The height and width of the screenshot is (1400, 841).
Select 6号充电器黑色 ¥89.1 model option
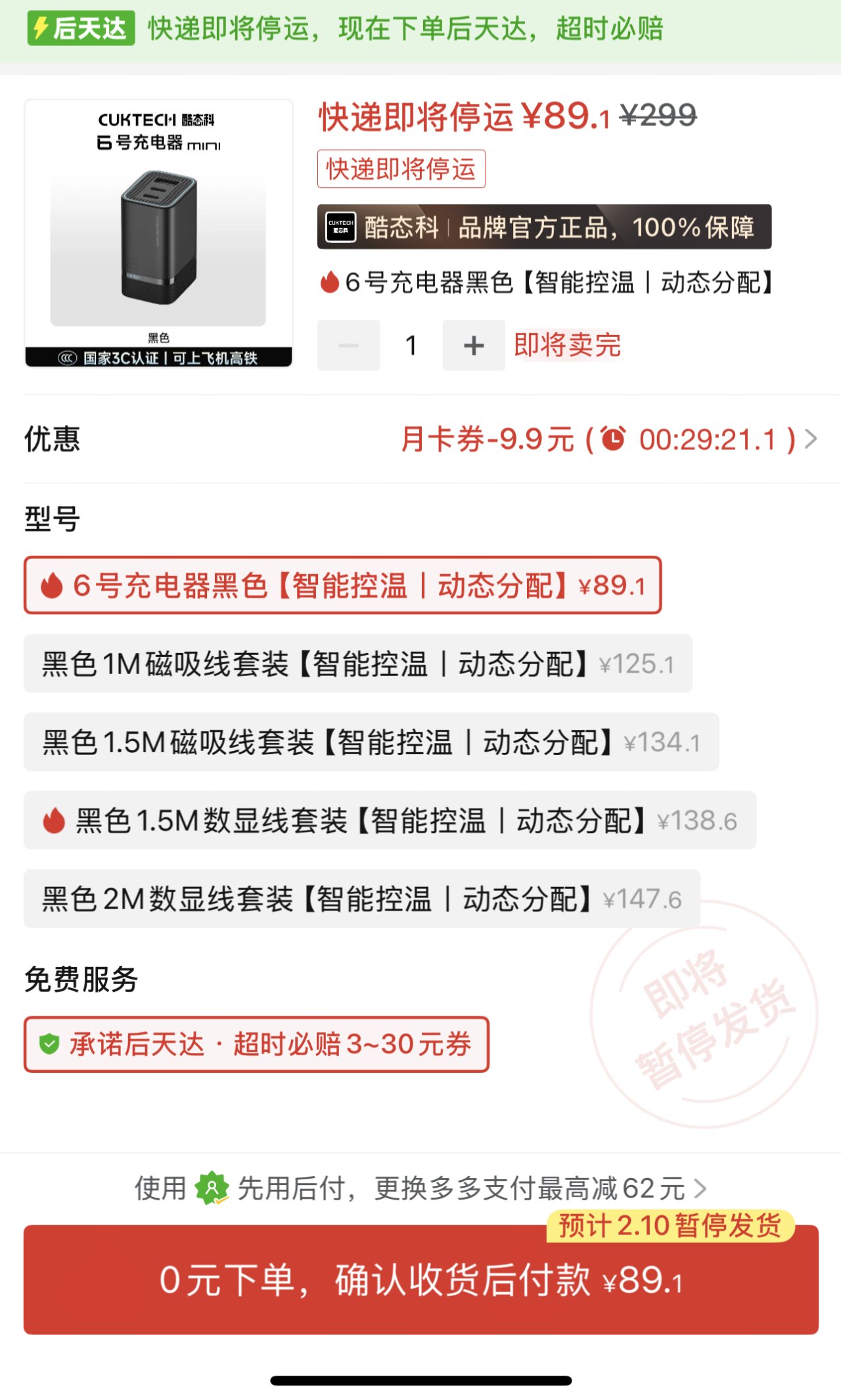pos(342,585)
